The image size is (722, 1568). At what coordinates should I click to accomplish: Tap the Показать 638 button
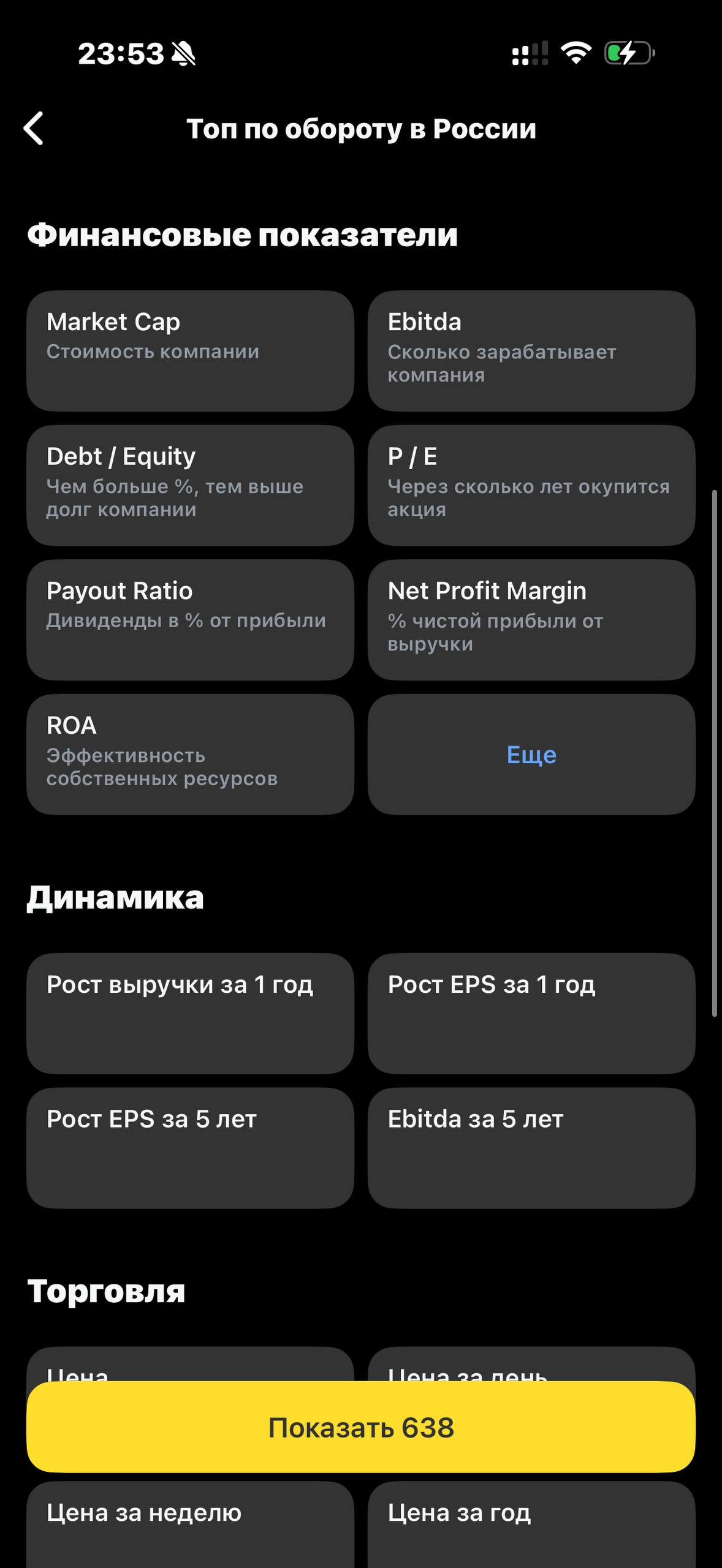click(361, 1427)
